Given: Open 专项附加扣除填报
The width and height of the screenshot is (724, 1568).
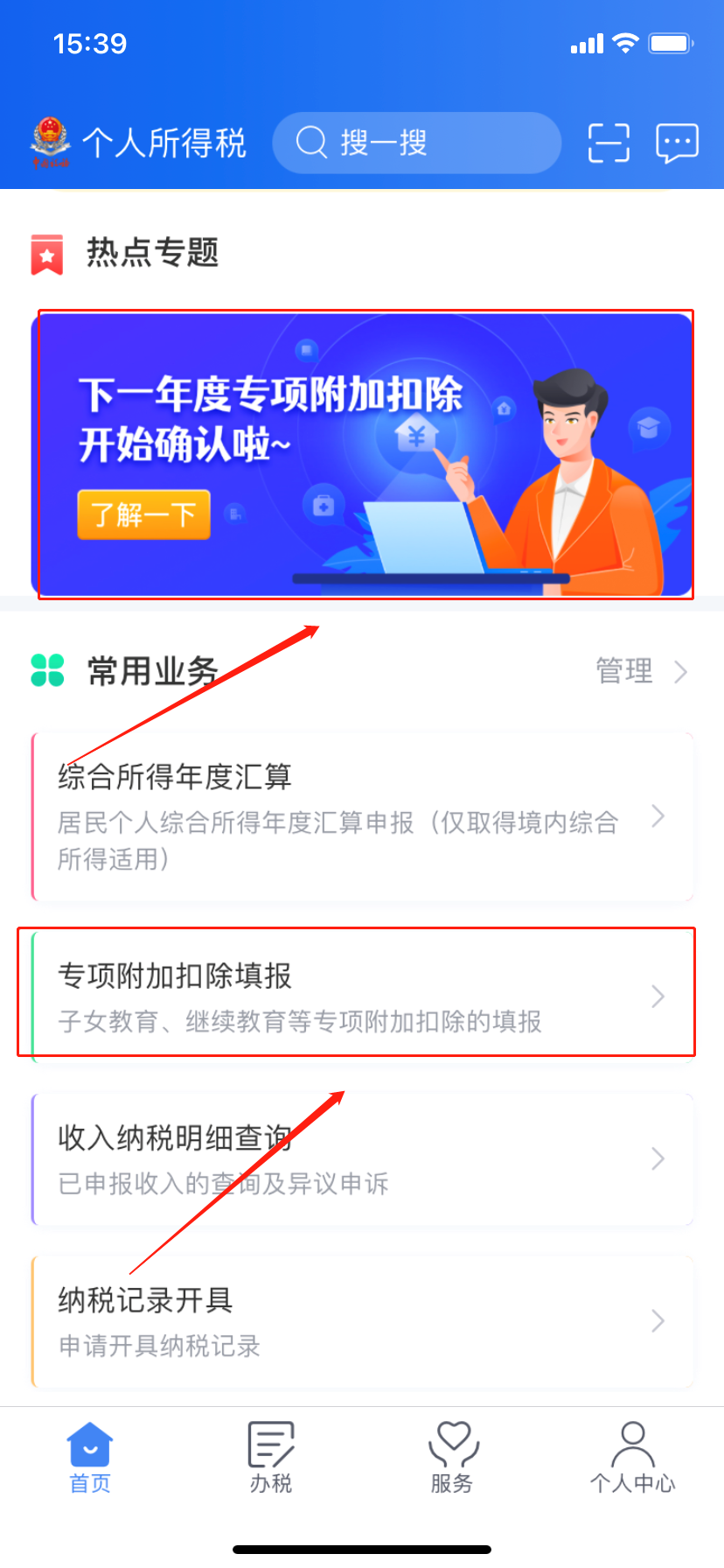Looking at the screenshot, I should 362,996.
